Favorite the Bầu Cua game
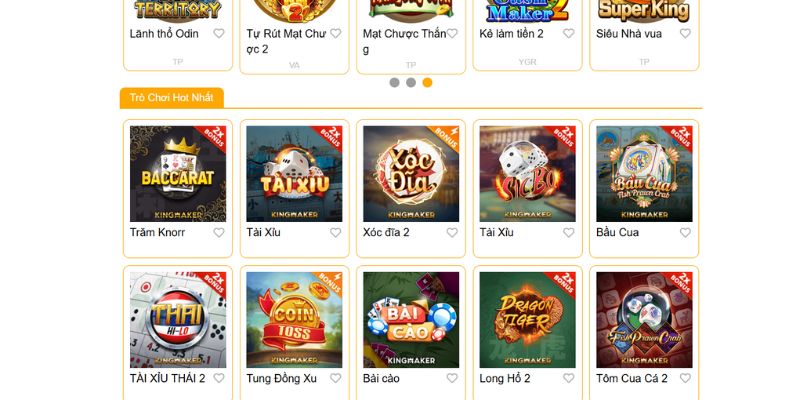The width and height of the screenshot is (800, 400). coord(685,233)
